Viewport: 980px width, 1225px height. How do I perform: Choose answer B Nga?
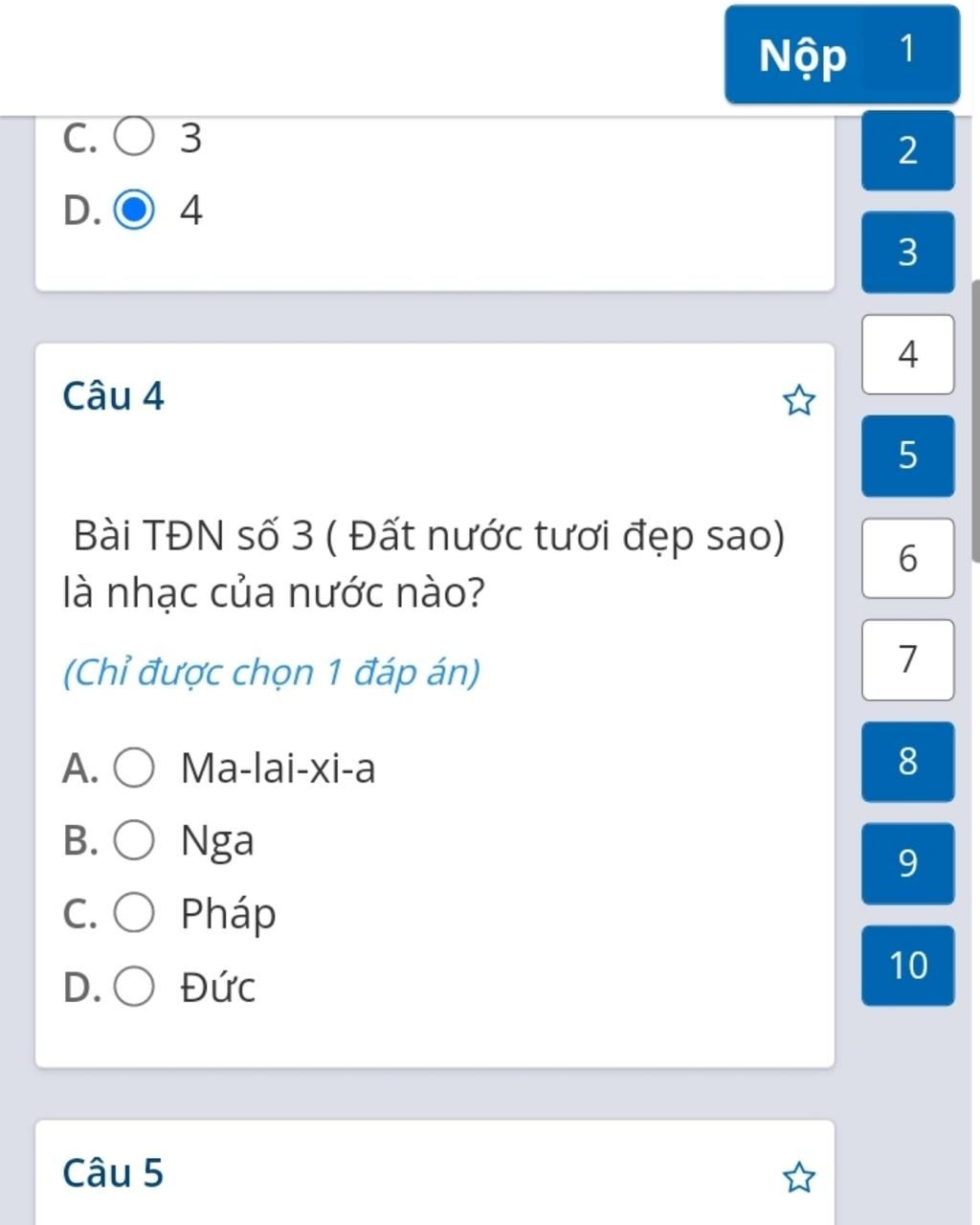(134, 840)
